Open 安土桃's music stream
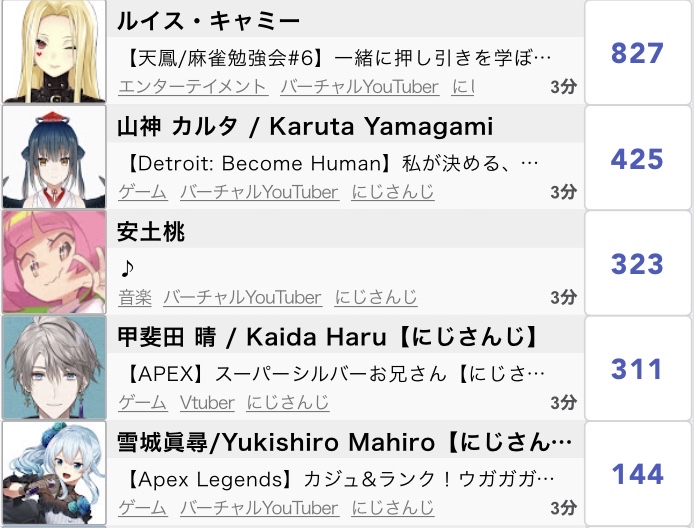The image size is (694, 528). pyautogui.click(x=128, y=268)
